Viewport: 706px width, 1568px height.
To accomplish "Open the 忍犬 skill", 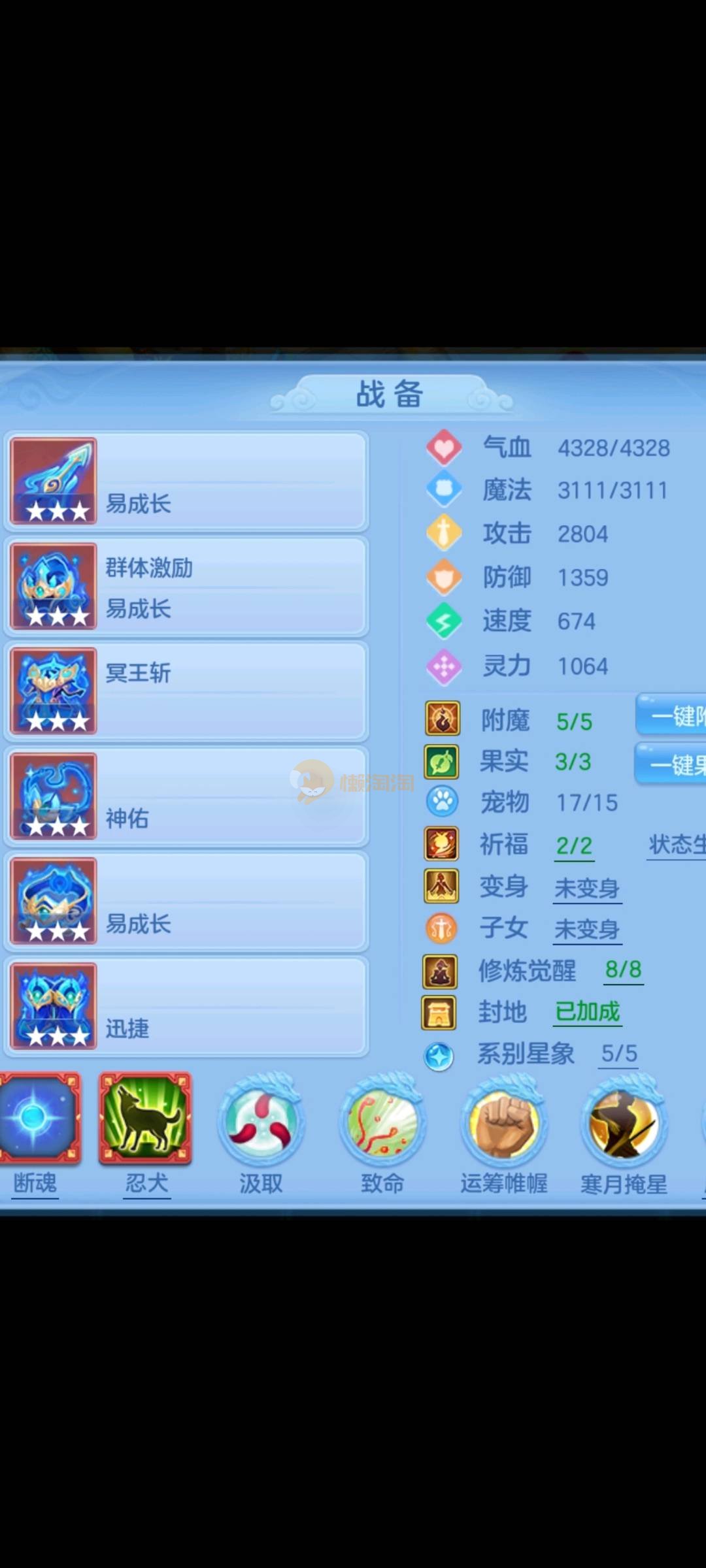I will pyautogui.click(x=145, y=1119).
